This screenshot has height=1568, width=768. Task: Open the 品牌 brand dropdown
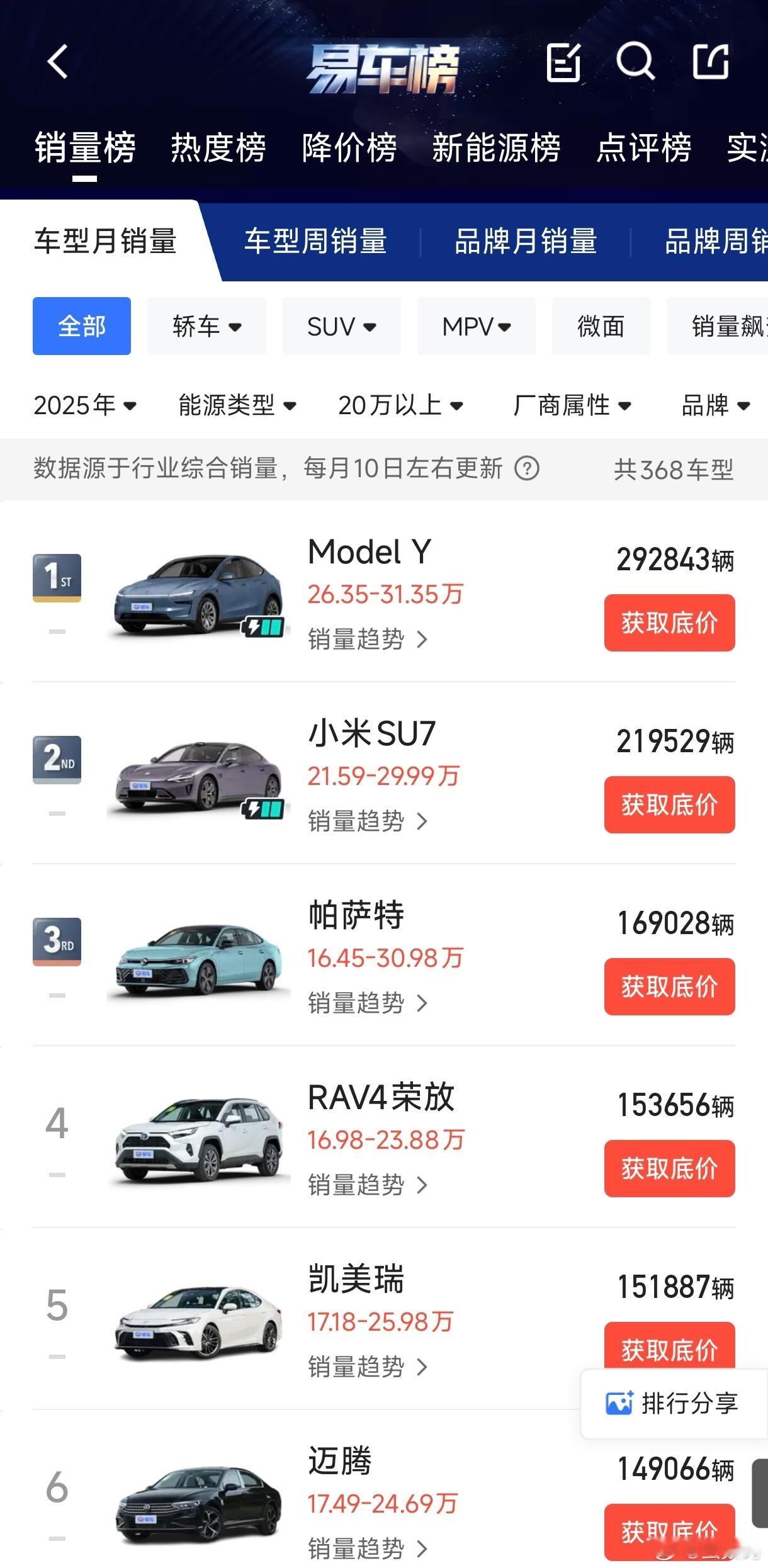[715, 406]
